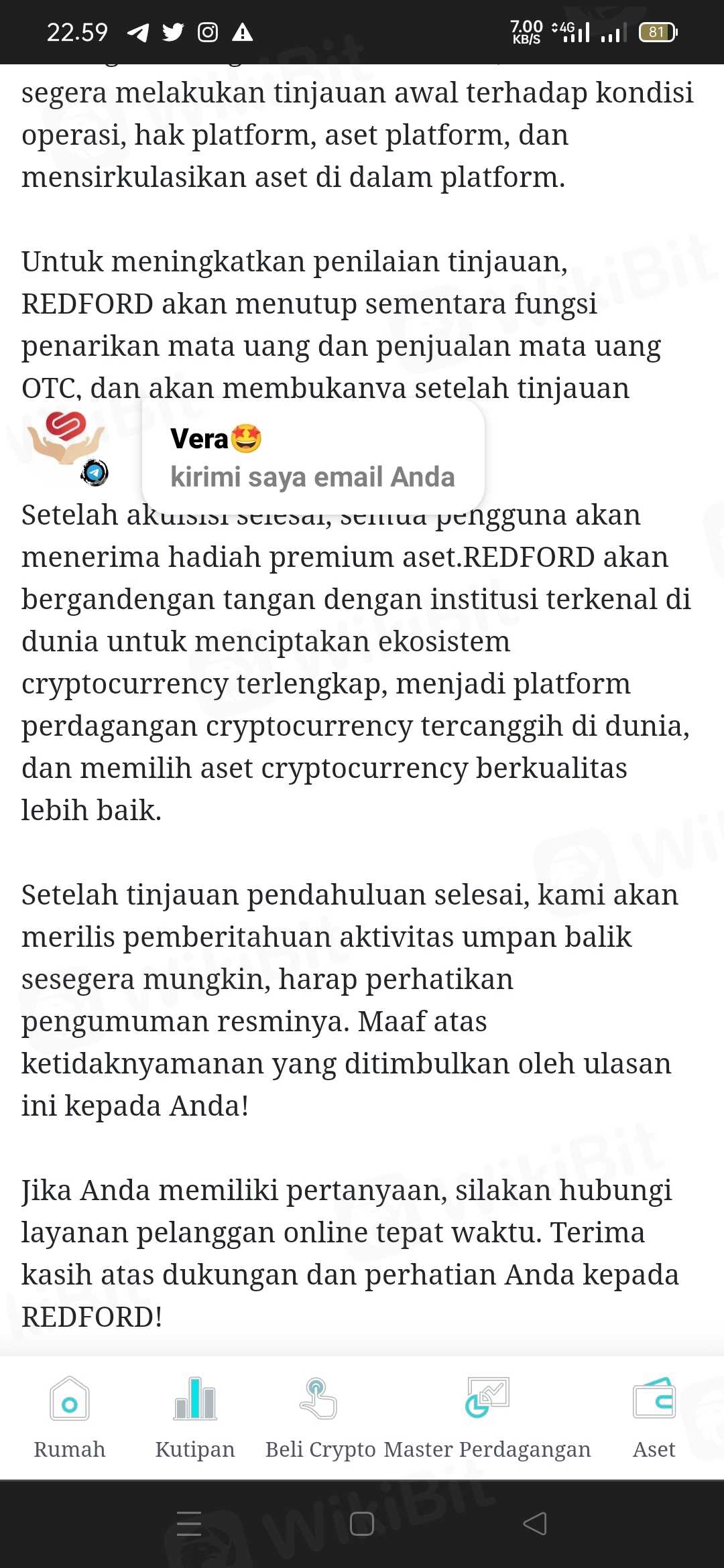Tap the system home button

click(362, 1523)
